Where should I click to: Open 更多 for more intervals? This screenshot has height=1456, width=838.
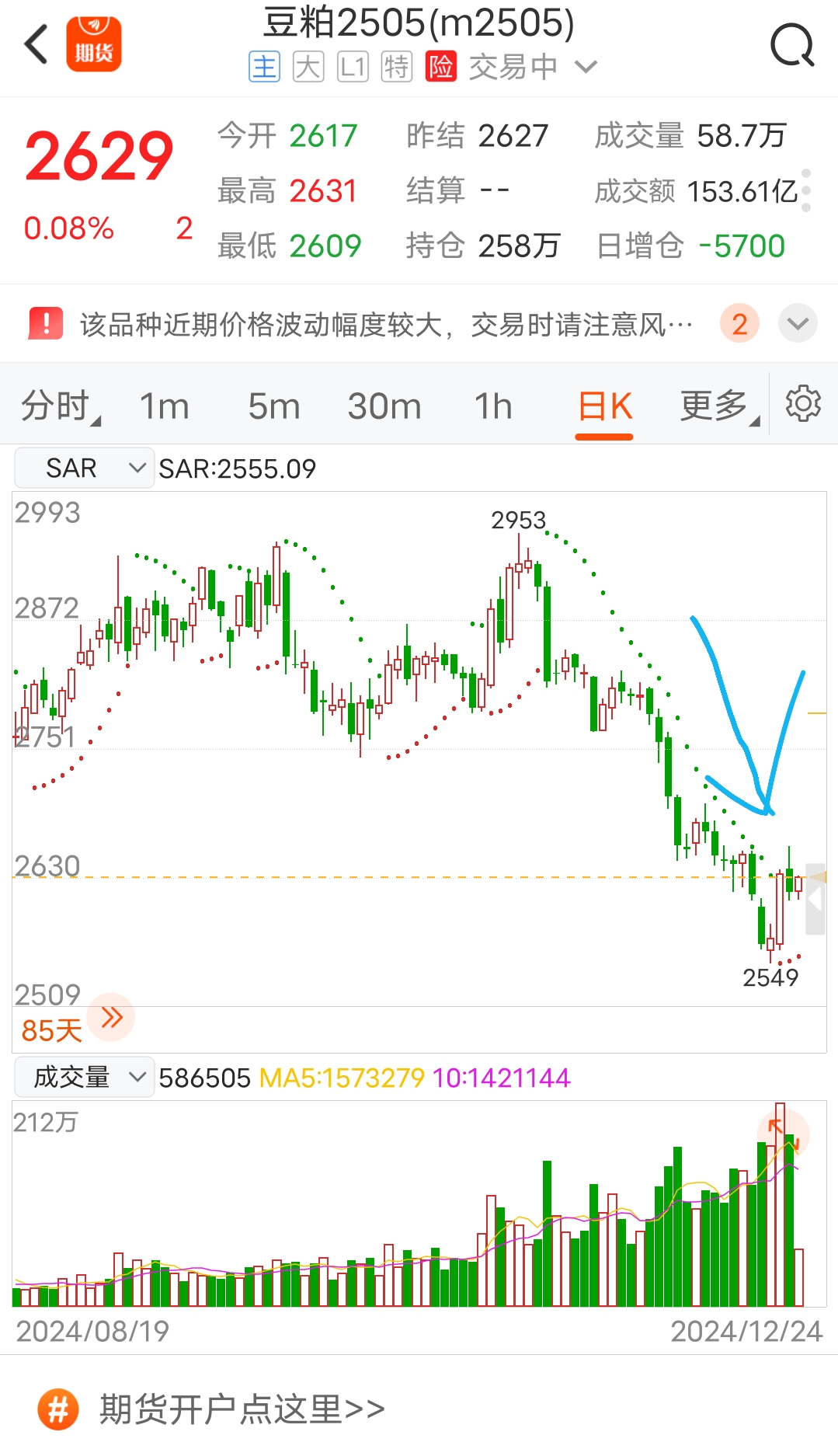[x=719, y=406]
